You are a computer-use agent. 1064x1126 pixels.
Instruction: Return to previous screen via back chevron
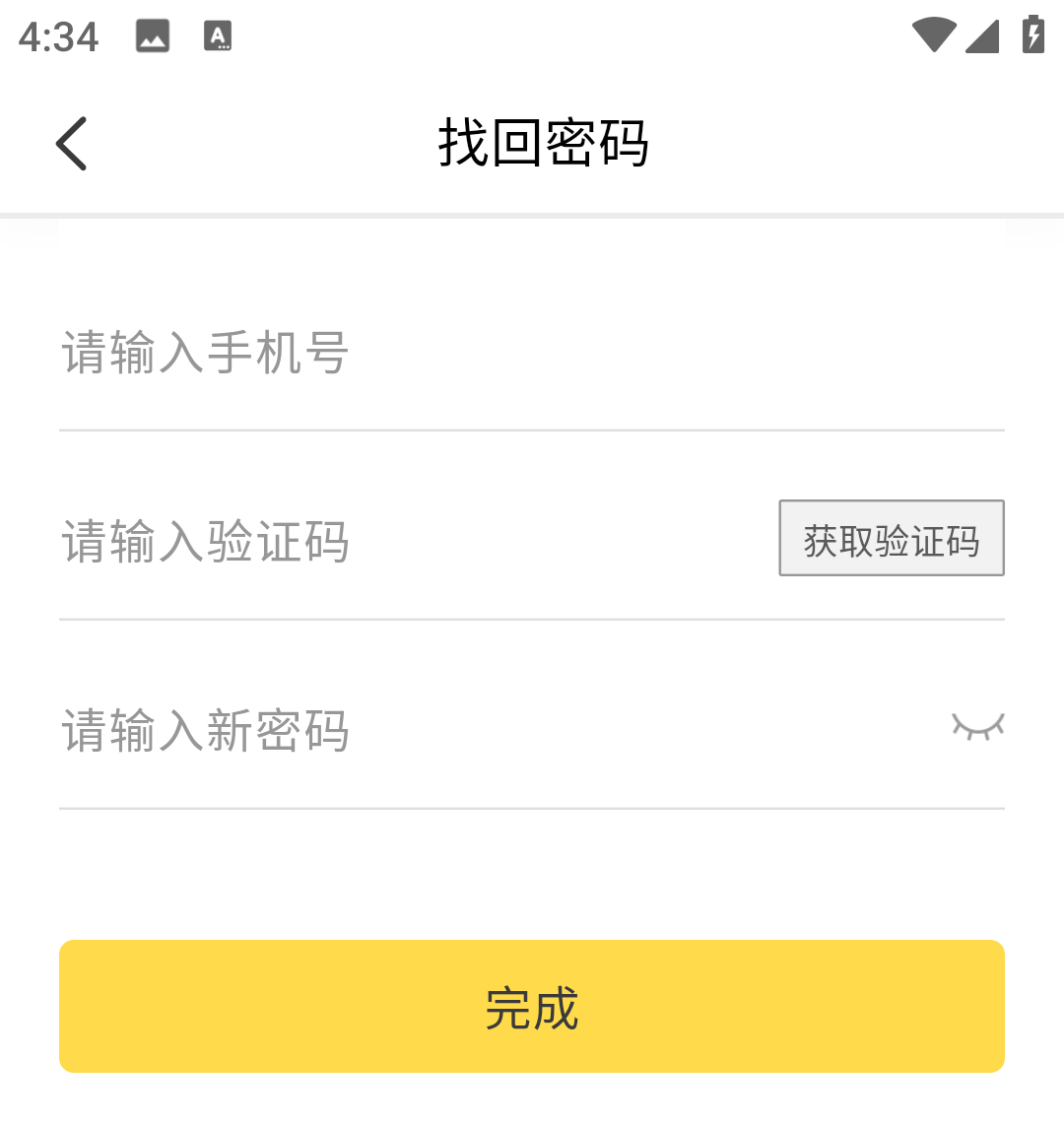tap(71, 142)
